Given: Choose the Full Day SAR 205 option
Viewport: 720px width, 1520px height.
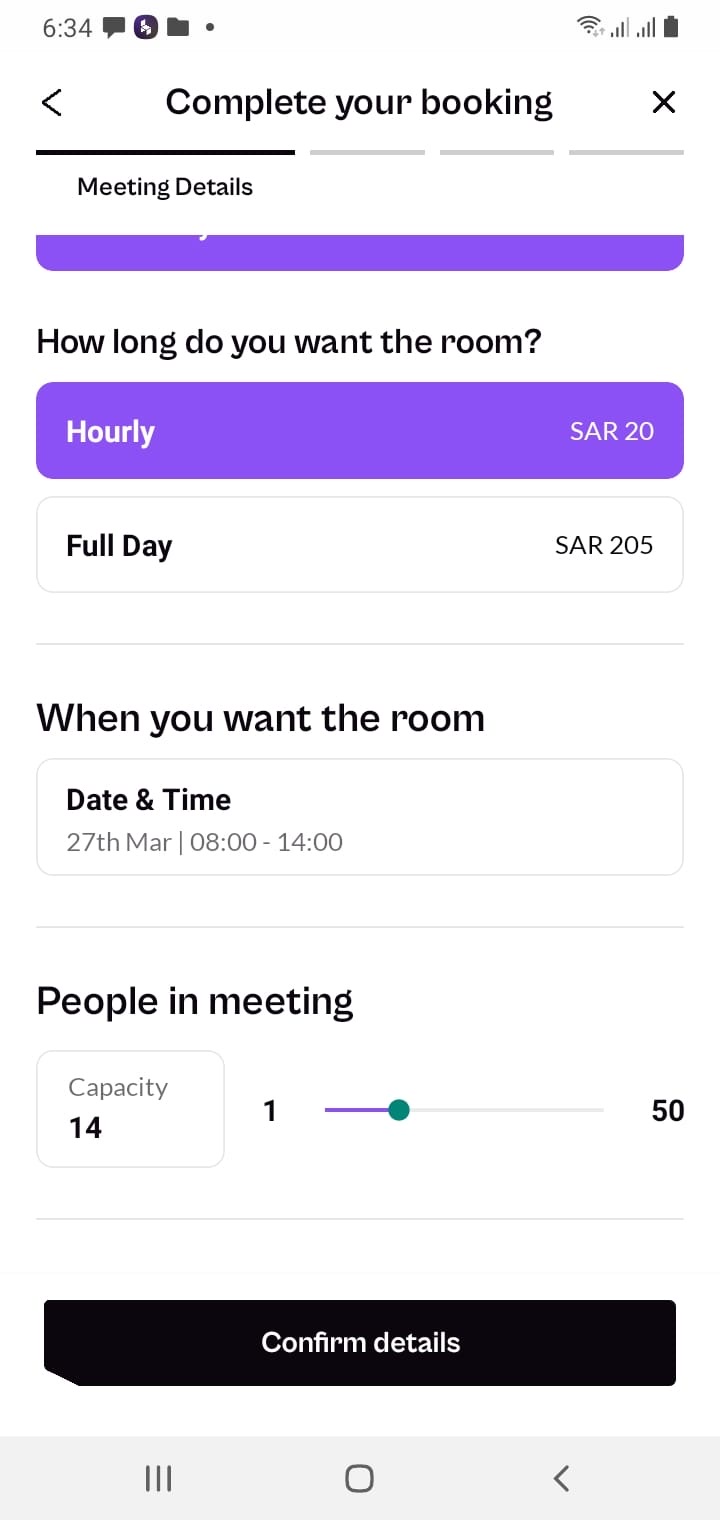Looking at the screenshot, I should pyautogui.click(x=360, y=545).
